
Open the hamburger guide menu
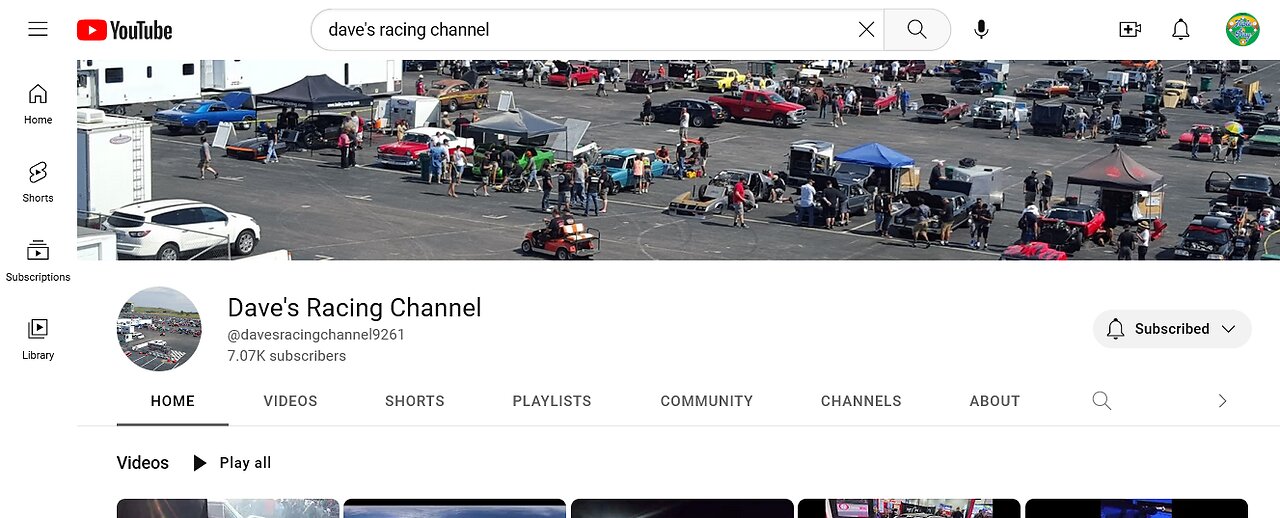38,29
